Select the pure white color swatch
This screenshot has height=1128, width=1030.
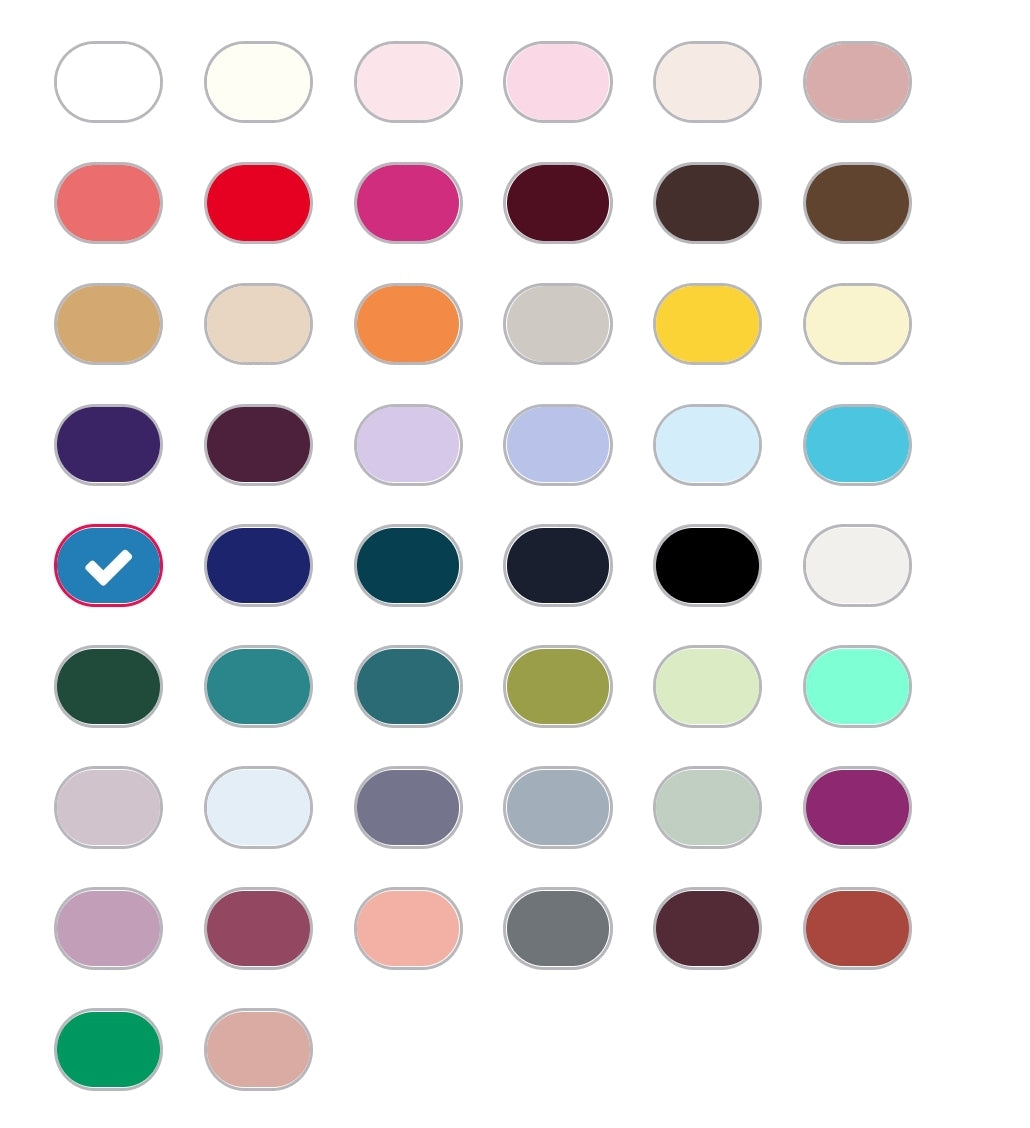[108, 82]
